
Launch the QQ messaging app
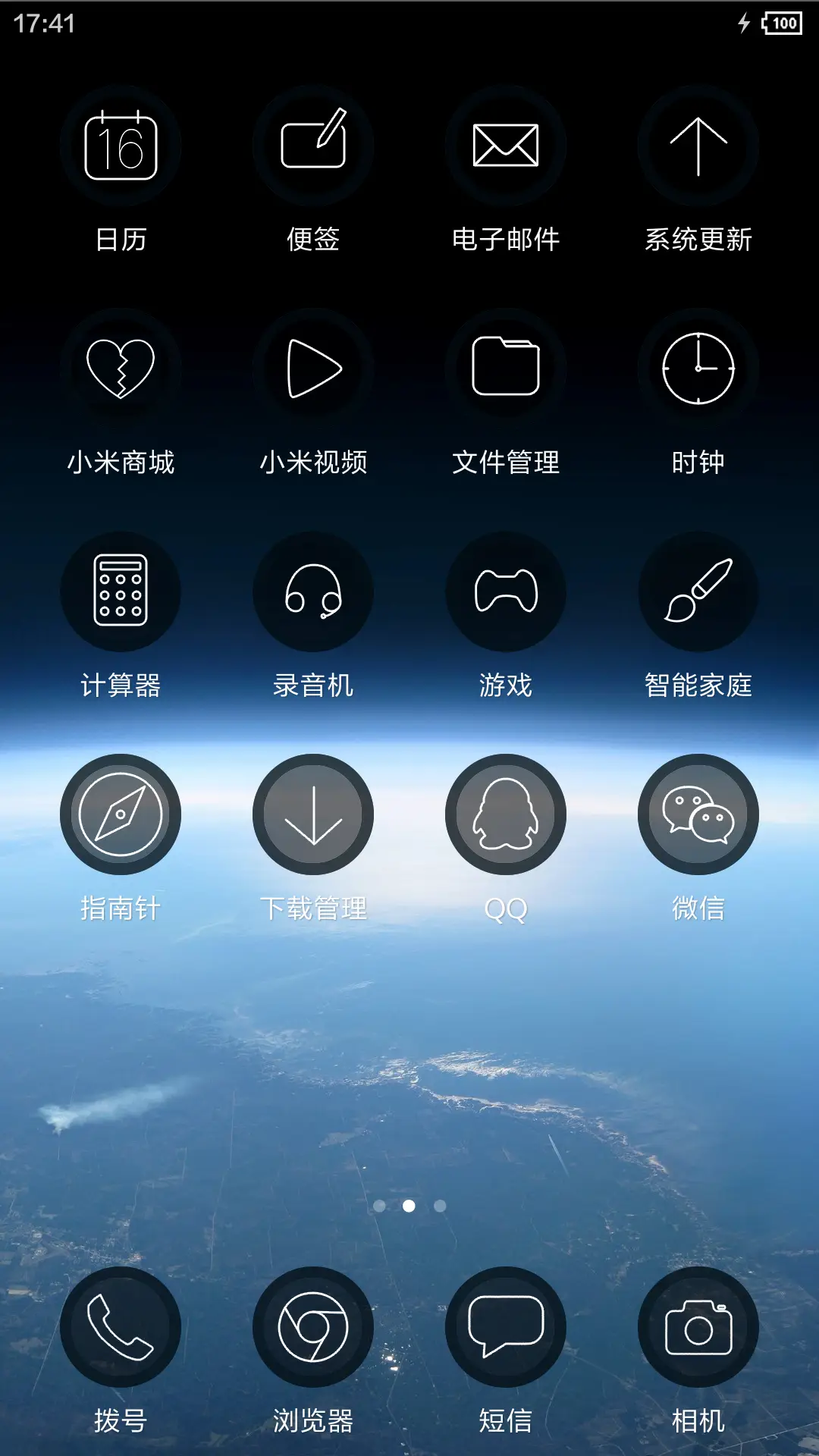506,813
